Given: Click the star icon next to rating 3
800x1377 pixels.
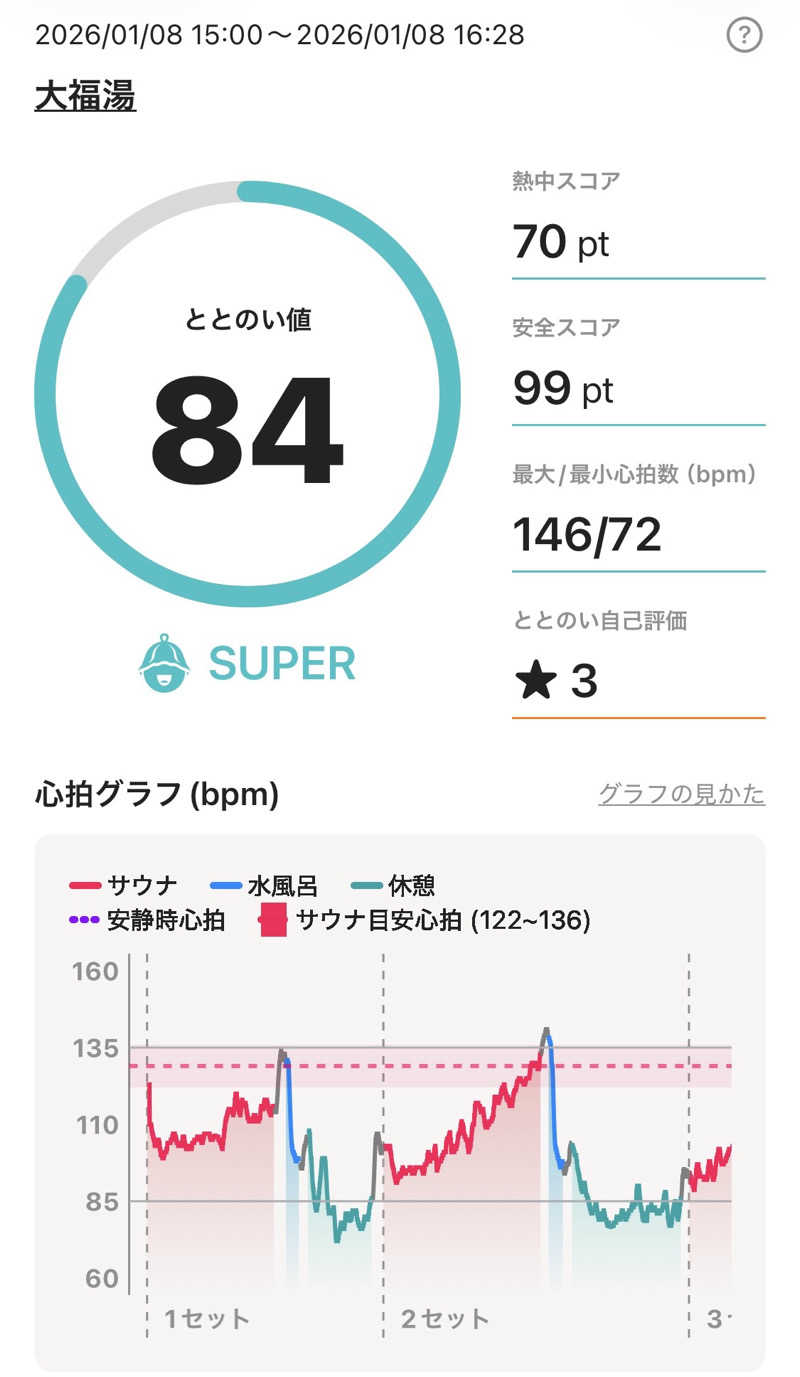Looking at the screenshot, I should 537,678.
